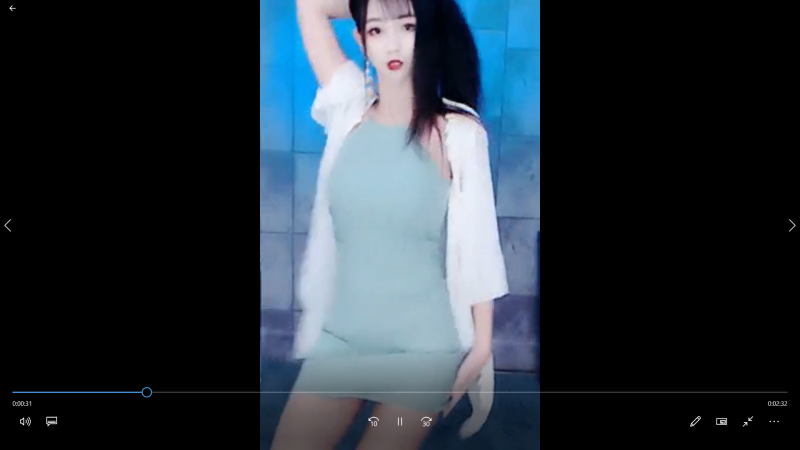The image size is (800, 450).
Task: Open the volume control
Action: point(25,421)
